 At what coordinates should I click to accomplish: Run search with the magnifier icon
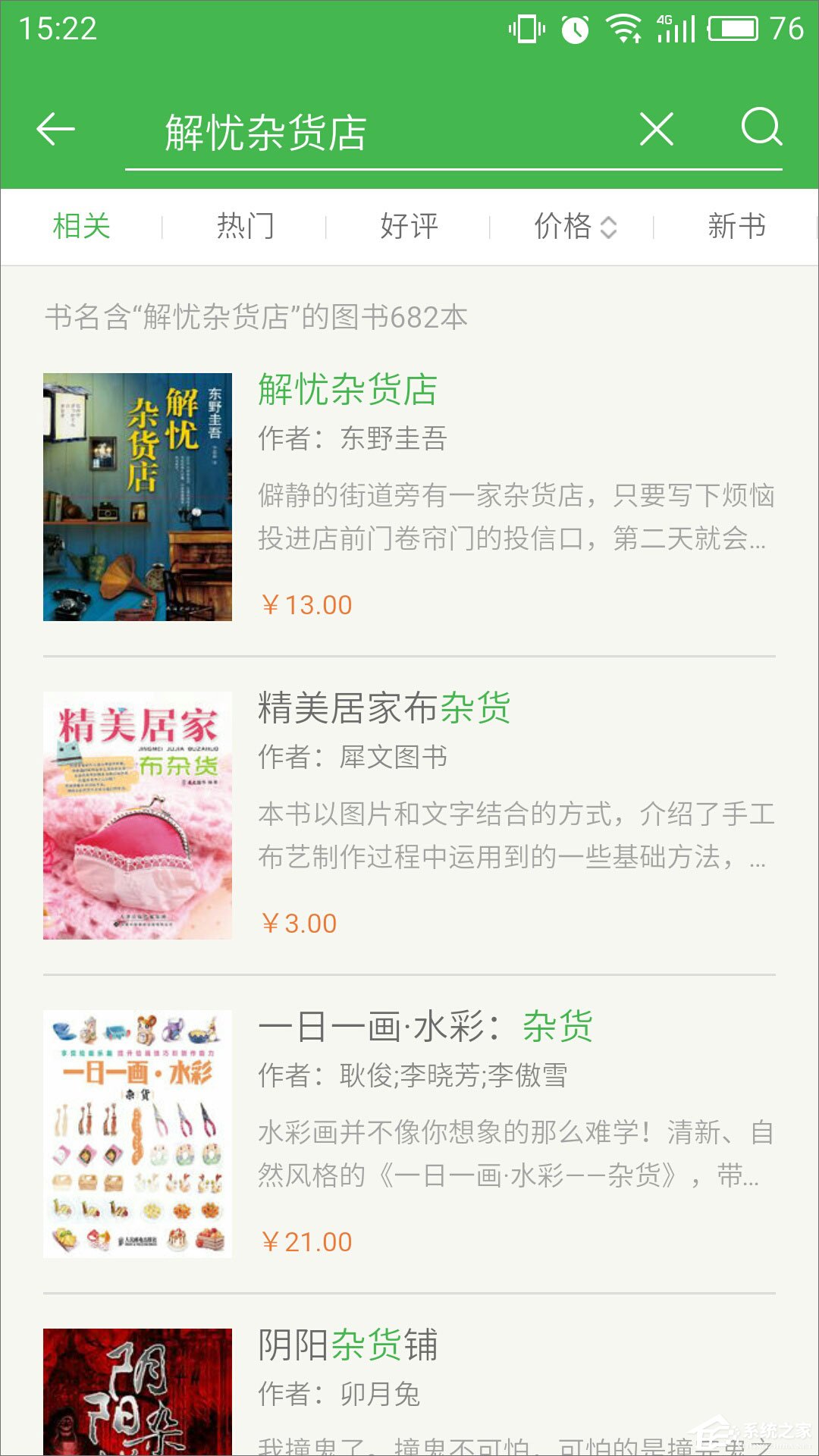pyautogui.click(x=761, y=127)
